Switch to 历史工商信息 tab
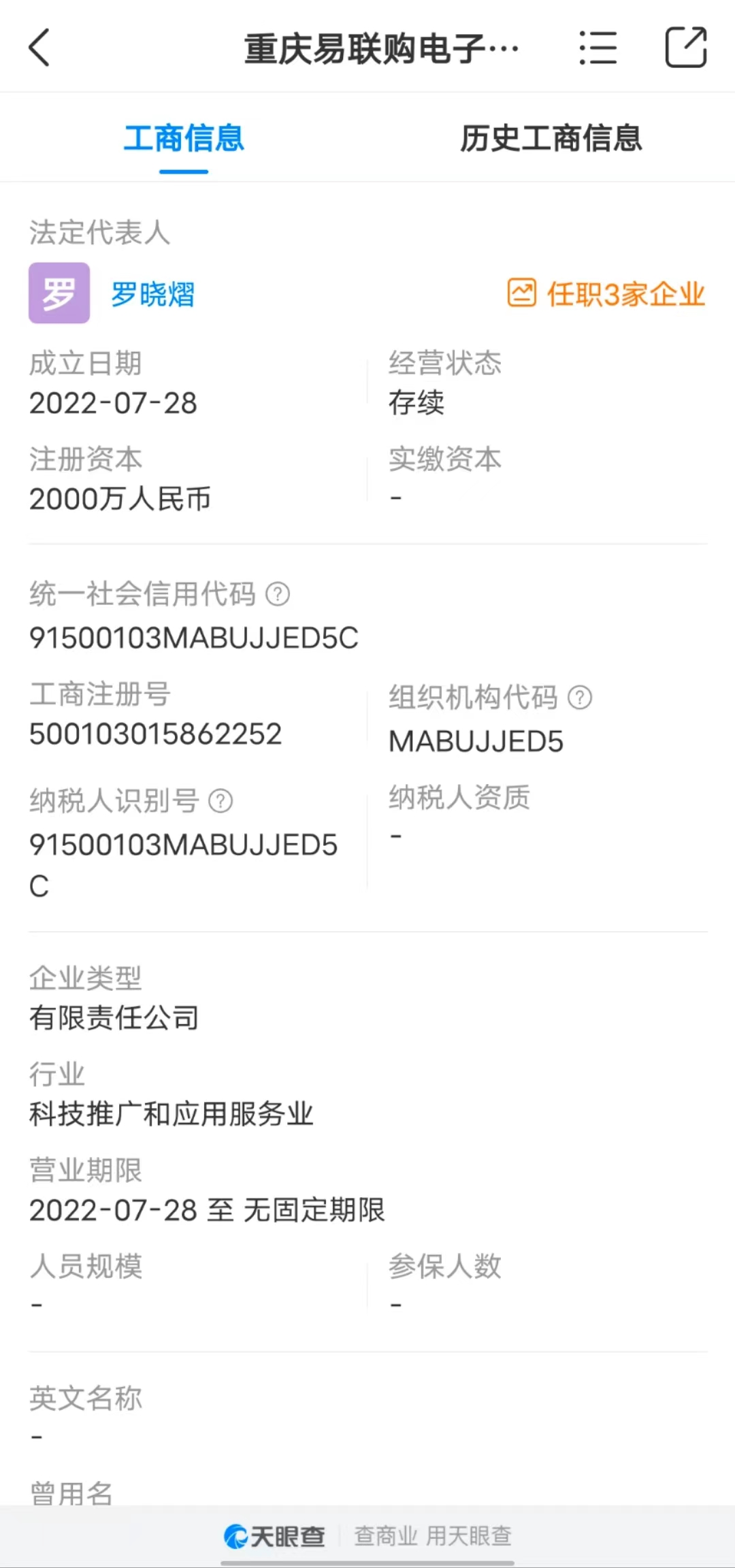 (x=553, y=138)
